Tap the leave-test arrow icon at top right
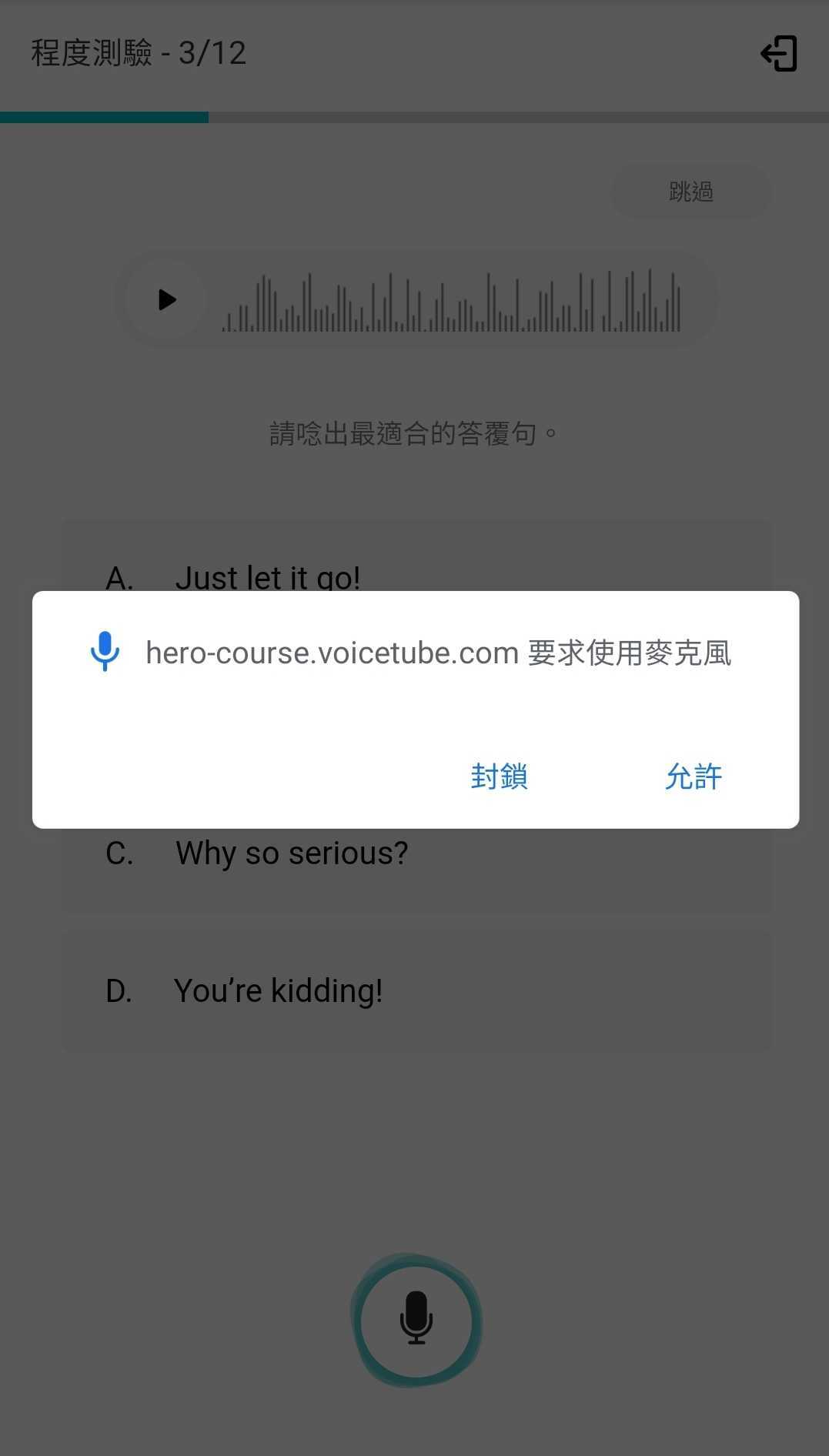 tap(779, 53)
